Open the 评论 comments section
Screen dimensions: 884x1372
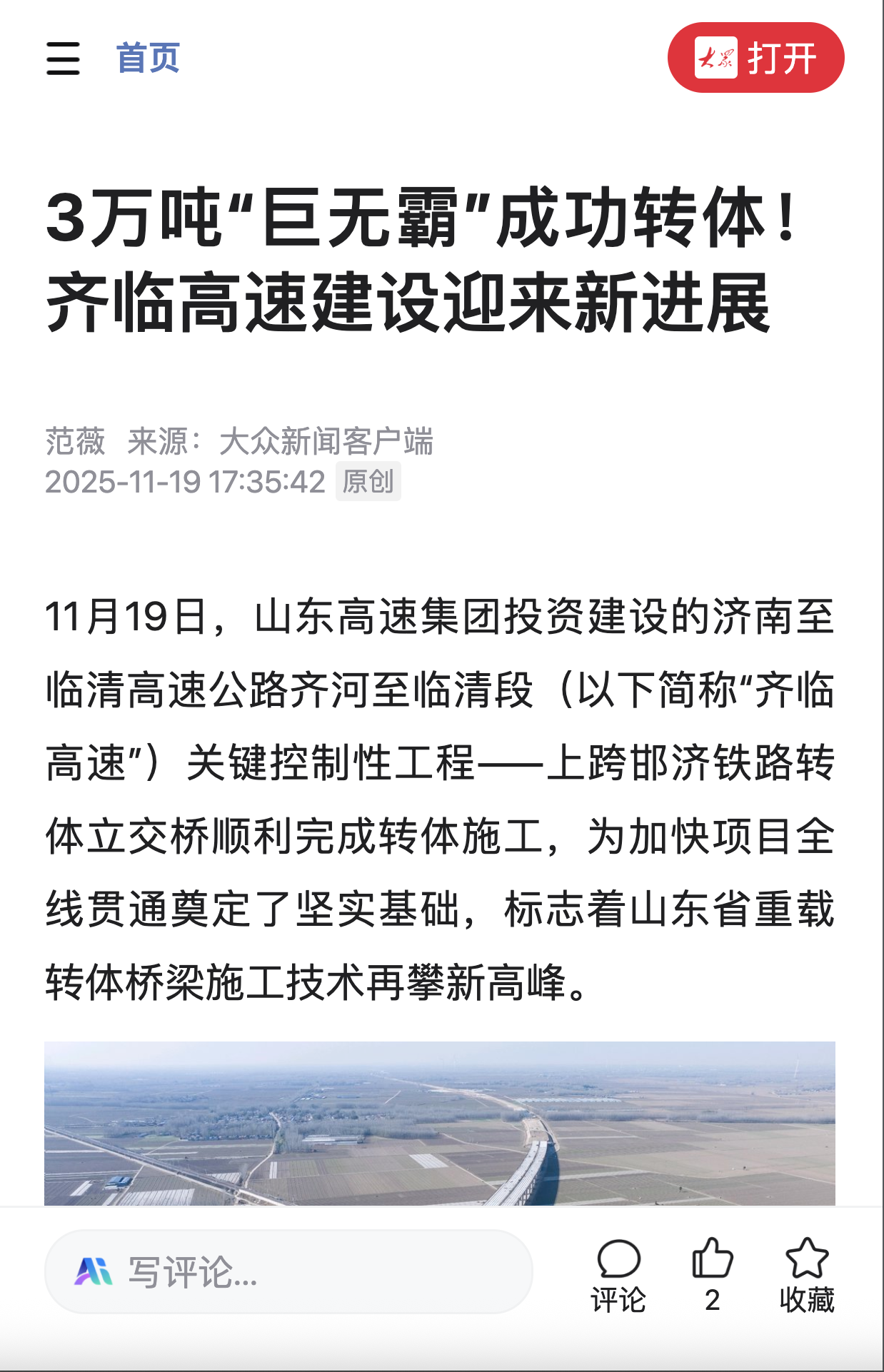pos(618,1276)
